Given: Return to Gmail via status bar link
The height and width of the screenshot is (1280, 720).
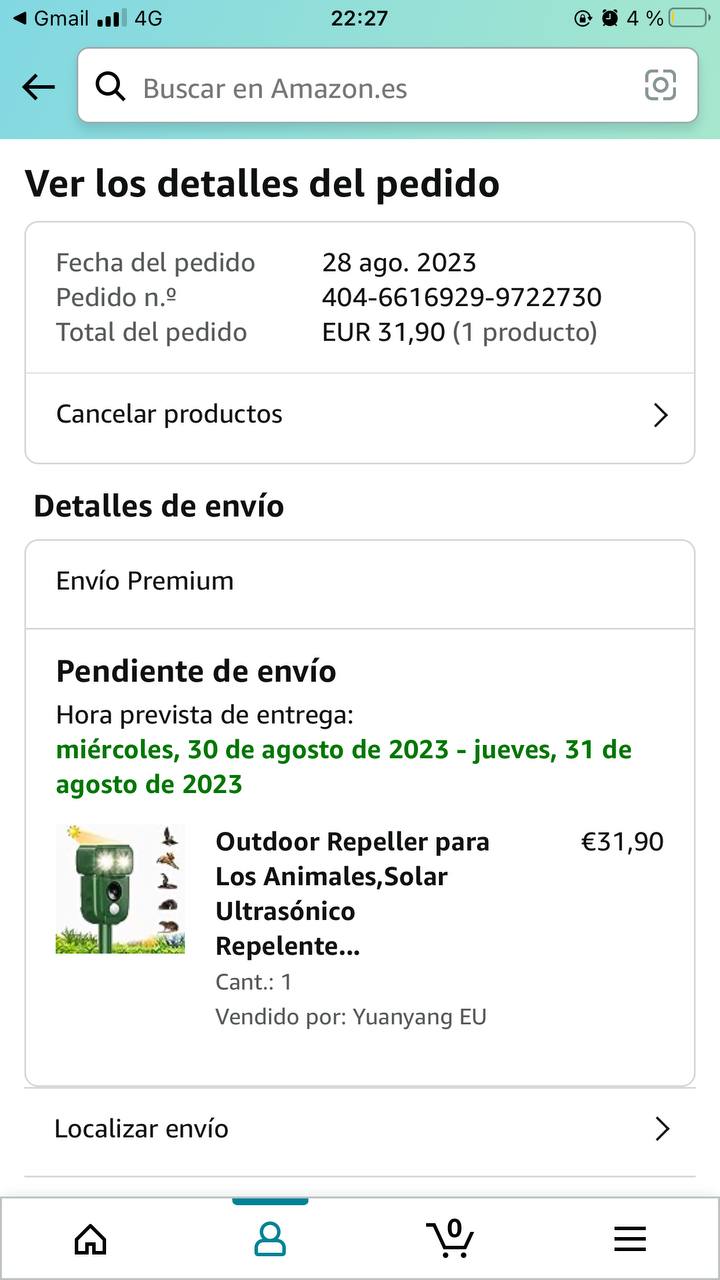Looking at the screenshot, I should tap(48, 18).
